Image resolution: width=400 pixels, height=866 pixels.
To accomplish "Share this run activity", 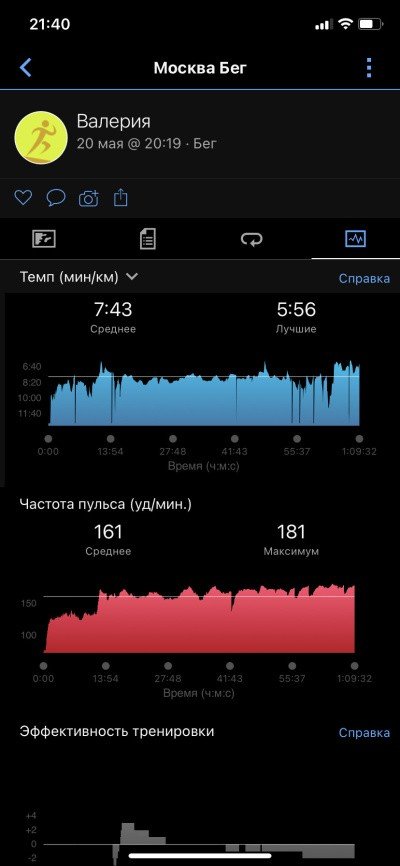I will pos(120,197).
